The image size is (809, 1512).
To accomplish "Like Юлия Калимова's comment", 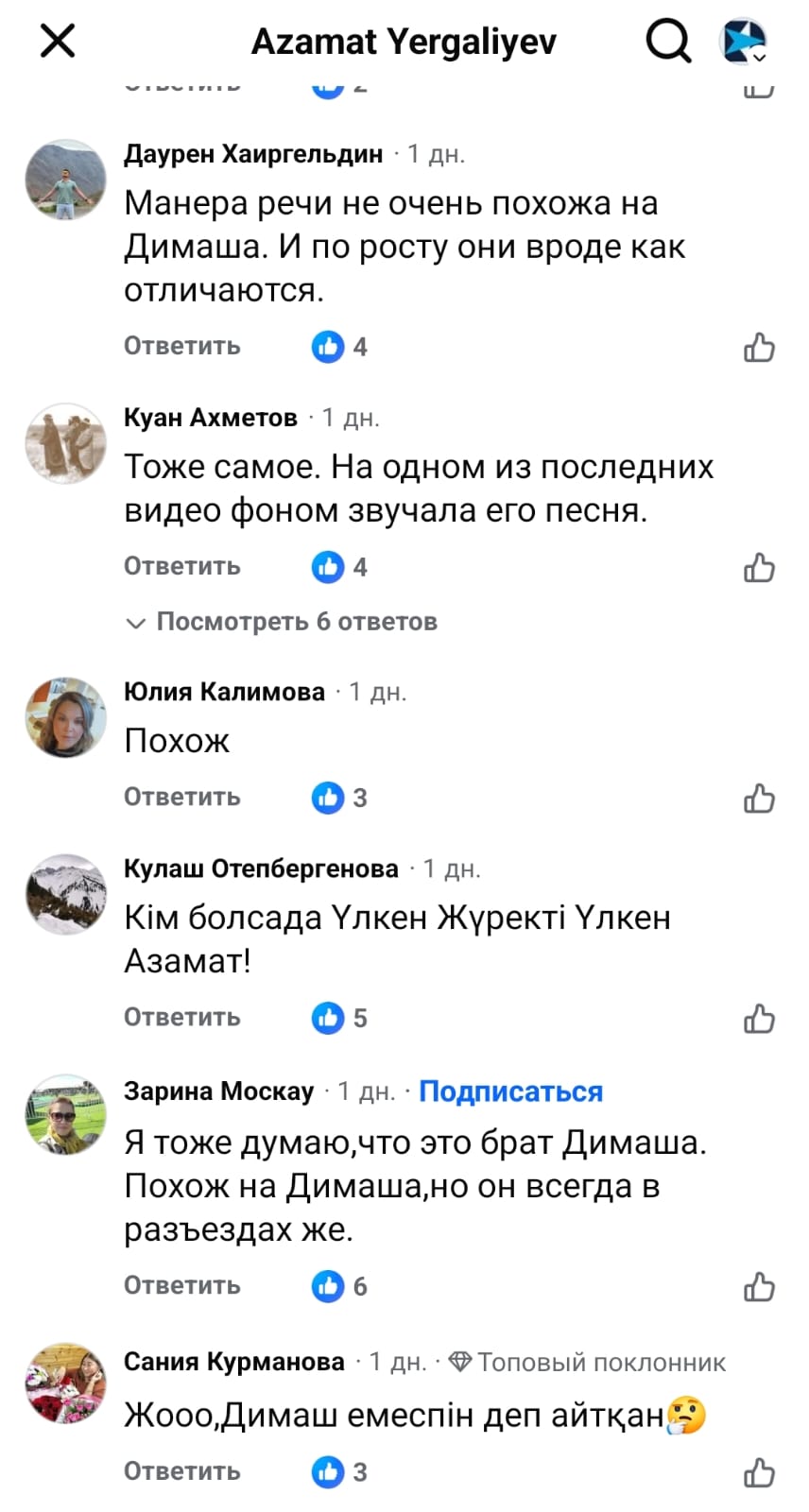I will click(759, 799).
